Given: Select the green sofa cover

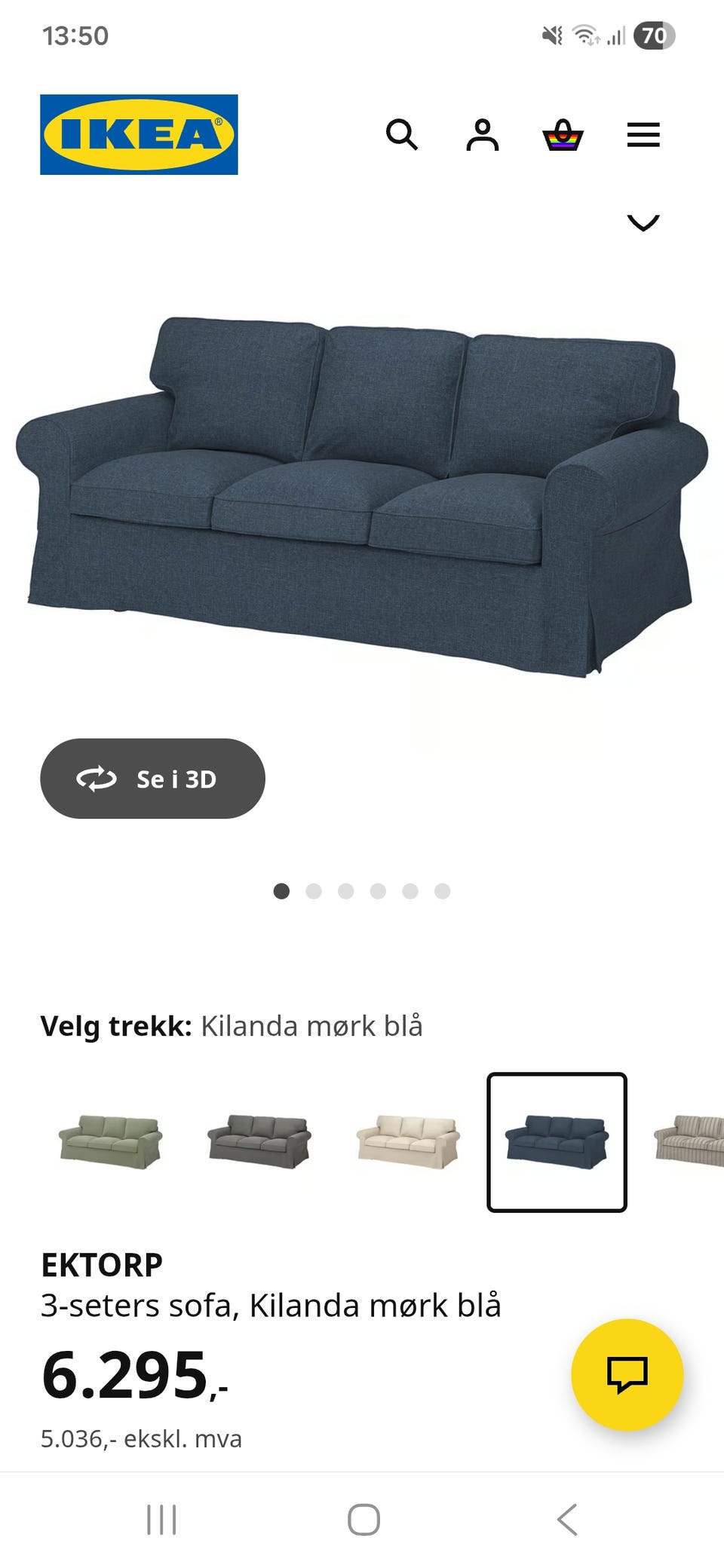Looking at the screenshot, I should pos(110,1141).
